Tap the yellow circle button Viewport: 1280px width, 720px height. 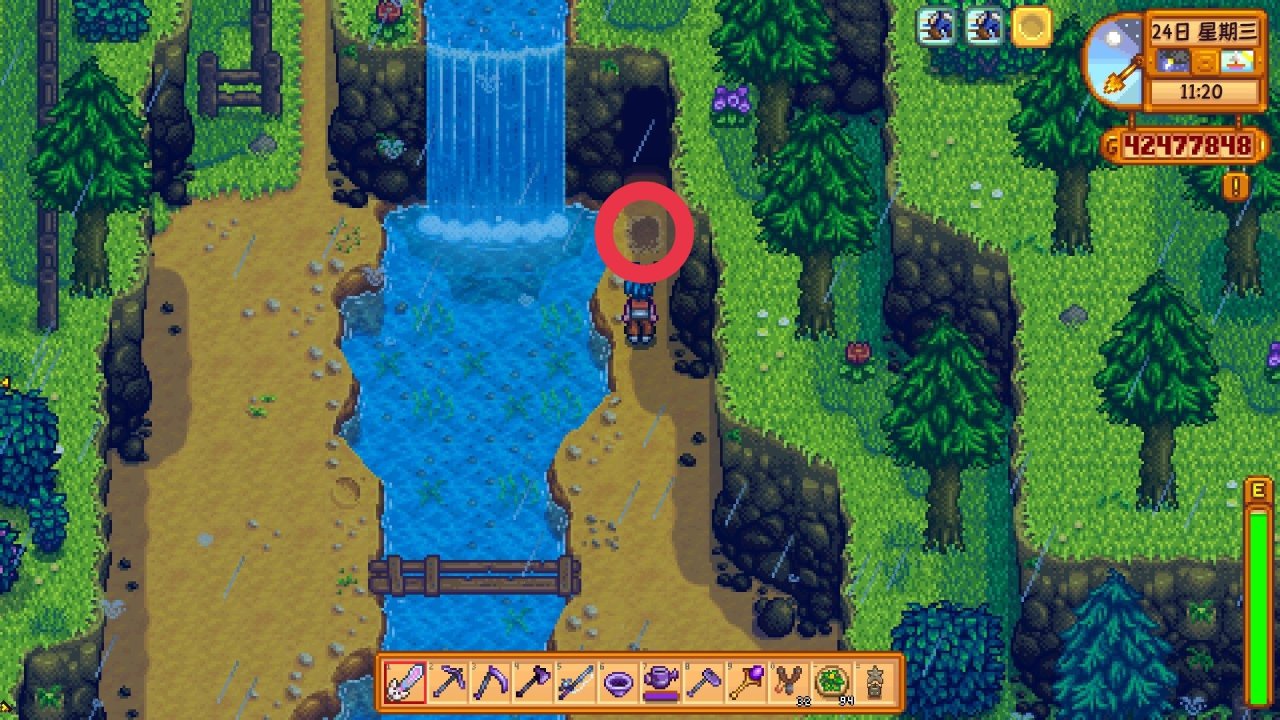click(1031, 27)
